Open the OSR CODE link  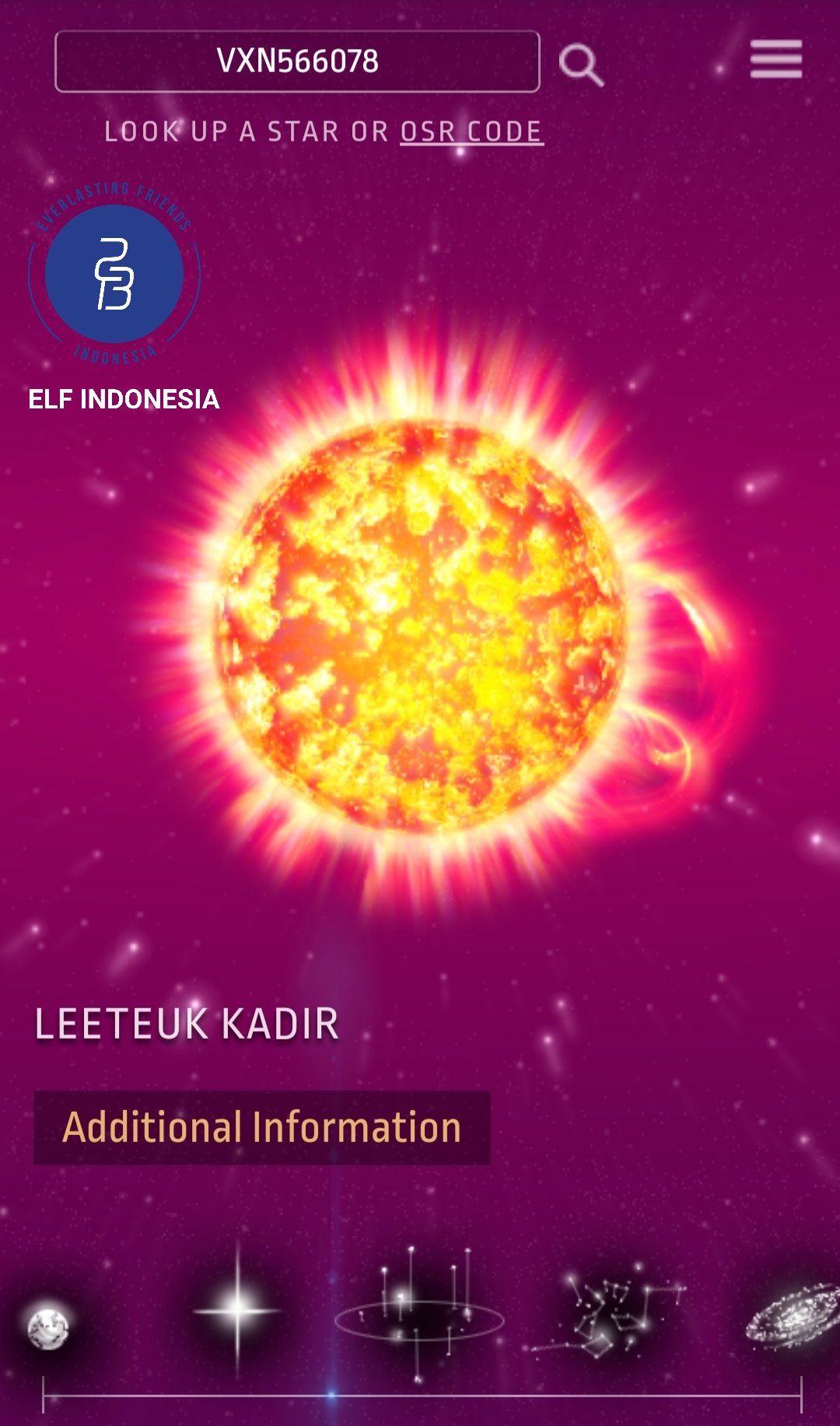tap(471, 131)
